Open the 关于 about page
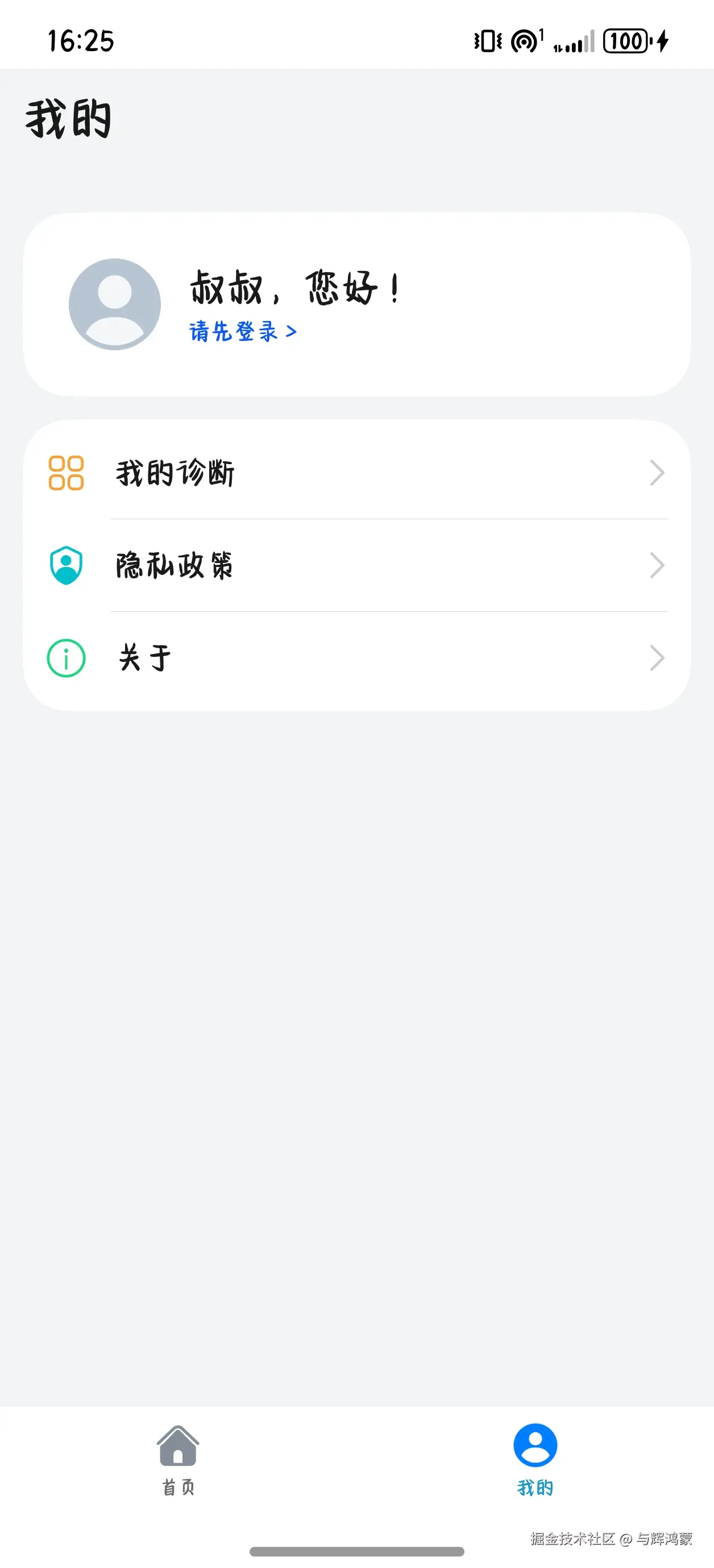 click(357, 658)
